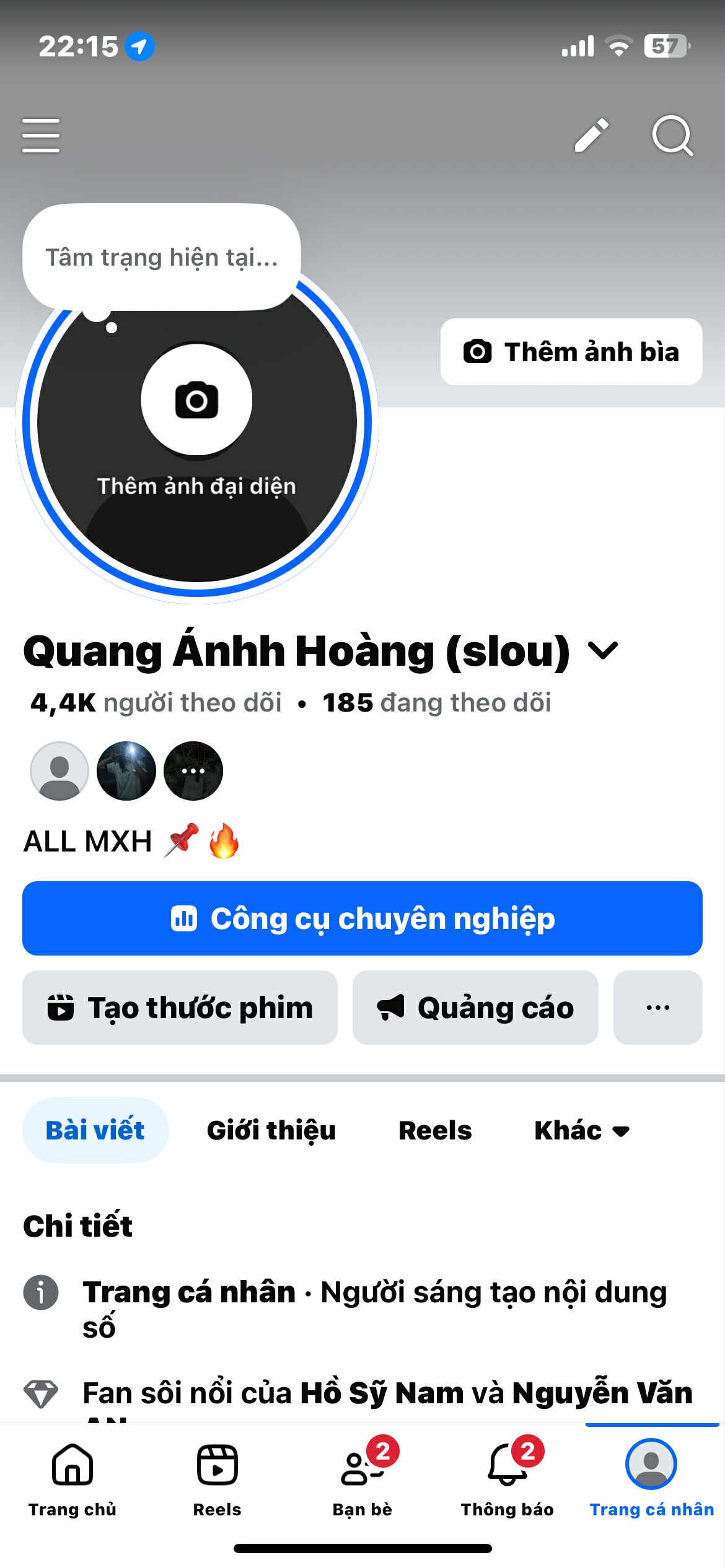Tap the 'Tâm trạng hiện tại' status bubble
Screen dimensions: 725x1568
click(x=162, y=257)
